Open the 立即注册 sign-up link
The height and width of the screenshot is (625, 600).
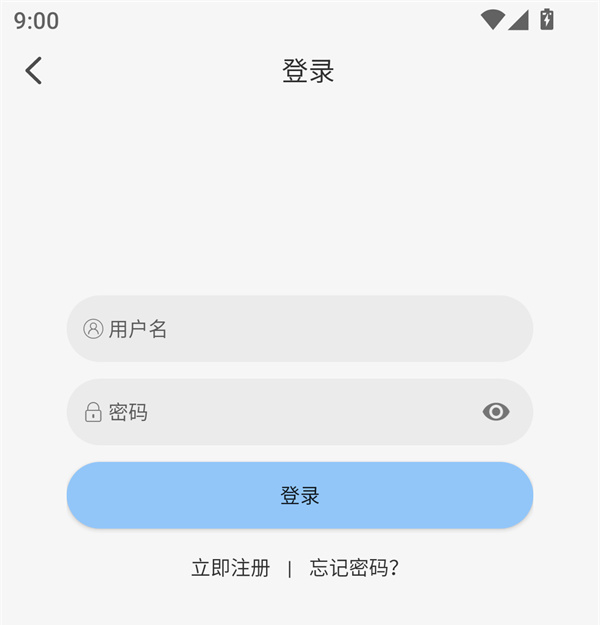pos(231,568)
